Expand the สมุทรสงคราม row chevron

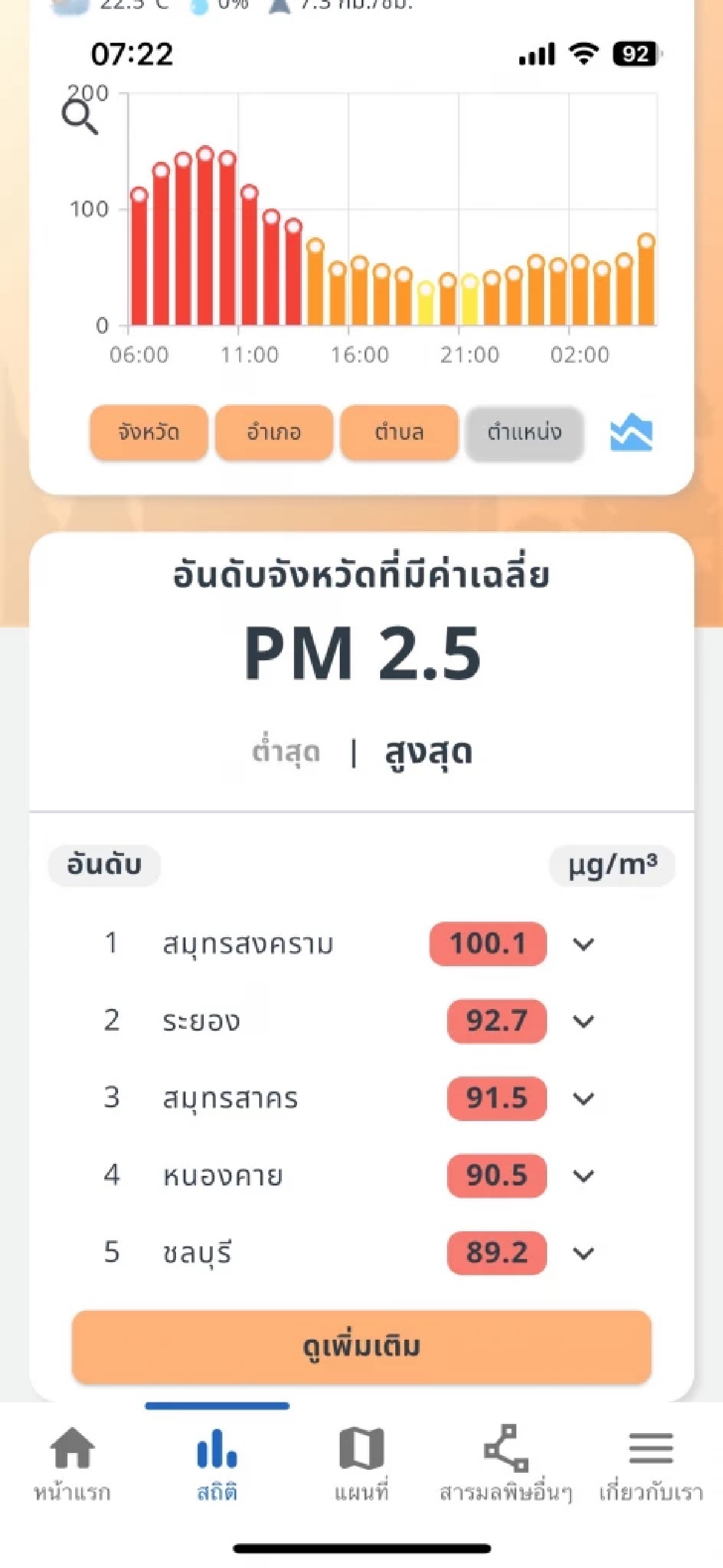pyautogui.click(x=583, y=944)
